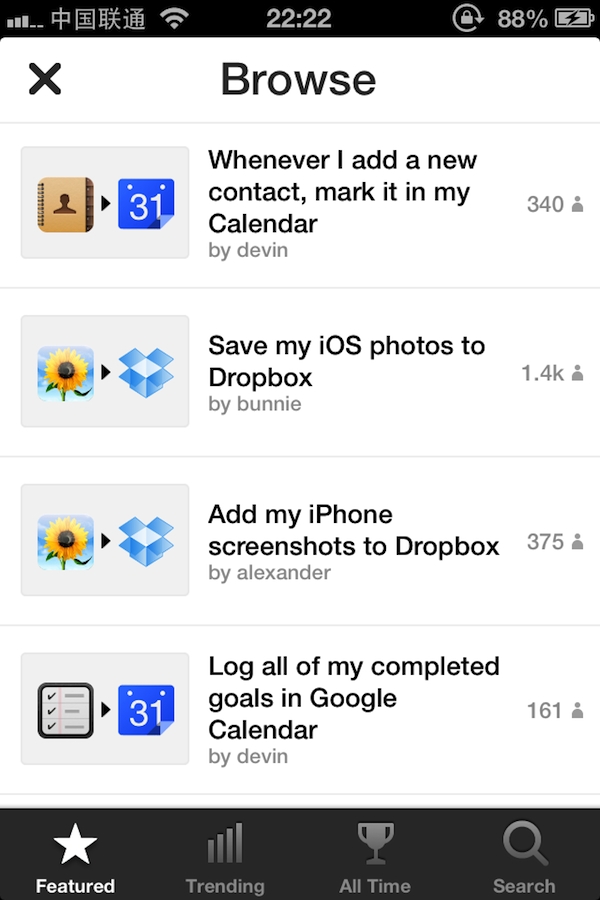Show the All Time tab
This screenshot has width=600, height=900.
click(375, 858)
